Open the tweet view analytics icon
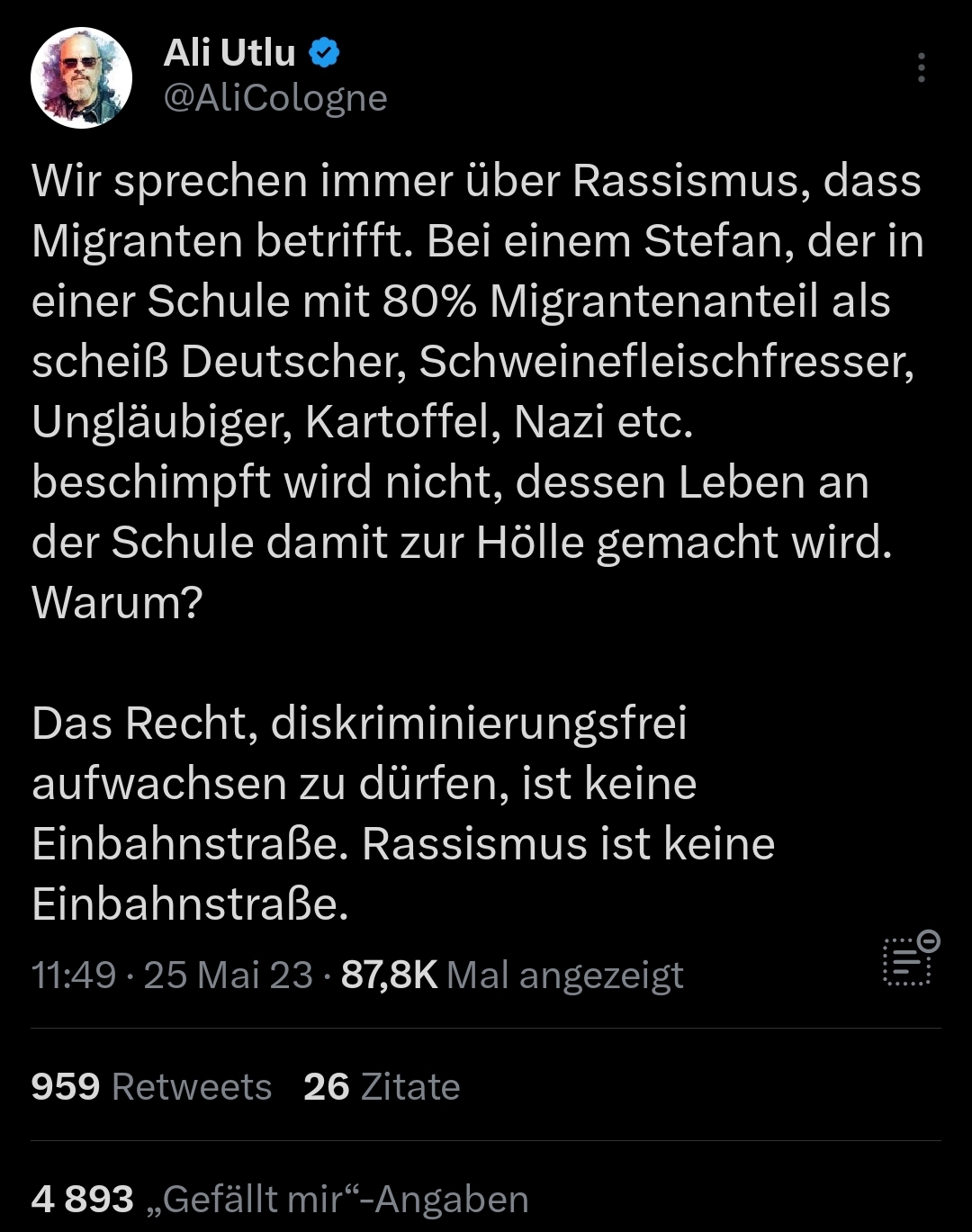 (x=910, y=959)
